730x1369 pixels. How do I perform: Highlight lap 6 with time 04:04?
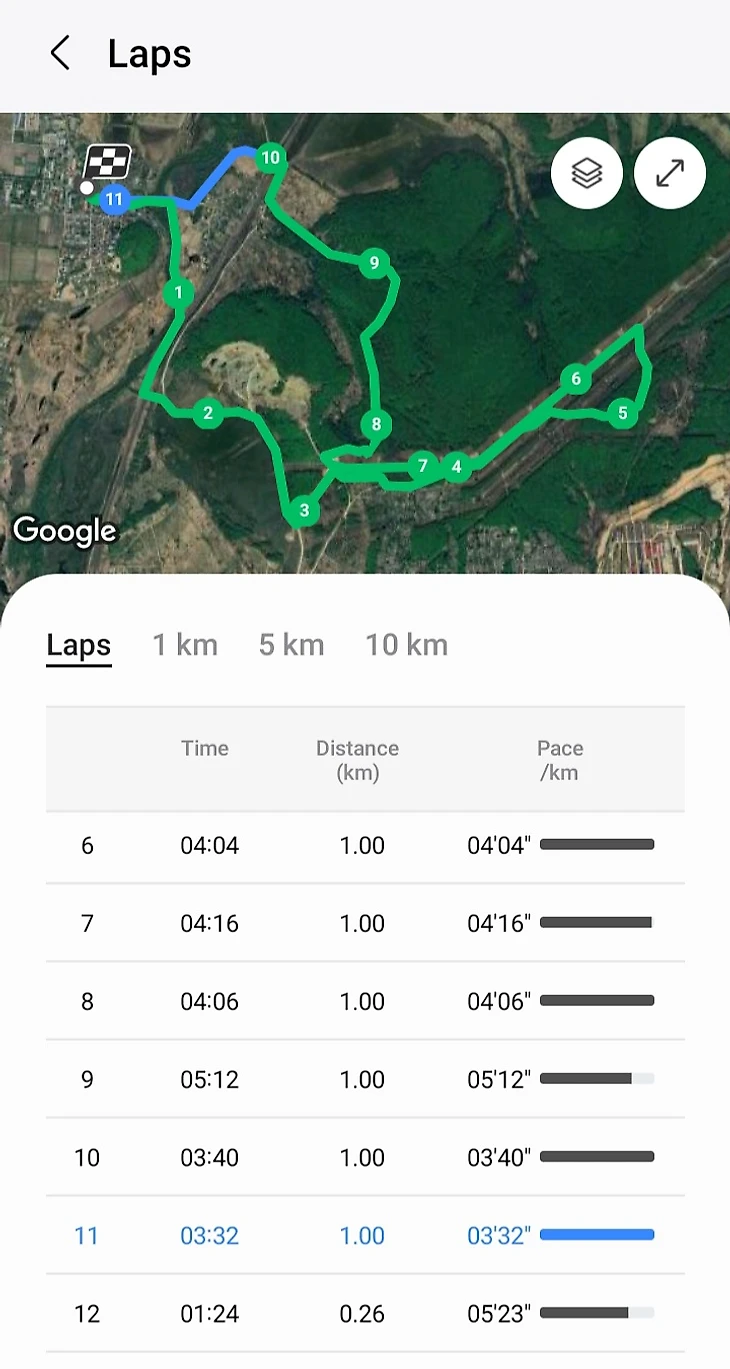365,846
